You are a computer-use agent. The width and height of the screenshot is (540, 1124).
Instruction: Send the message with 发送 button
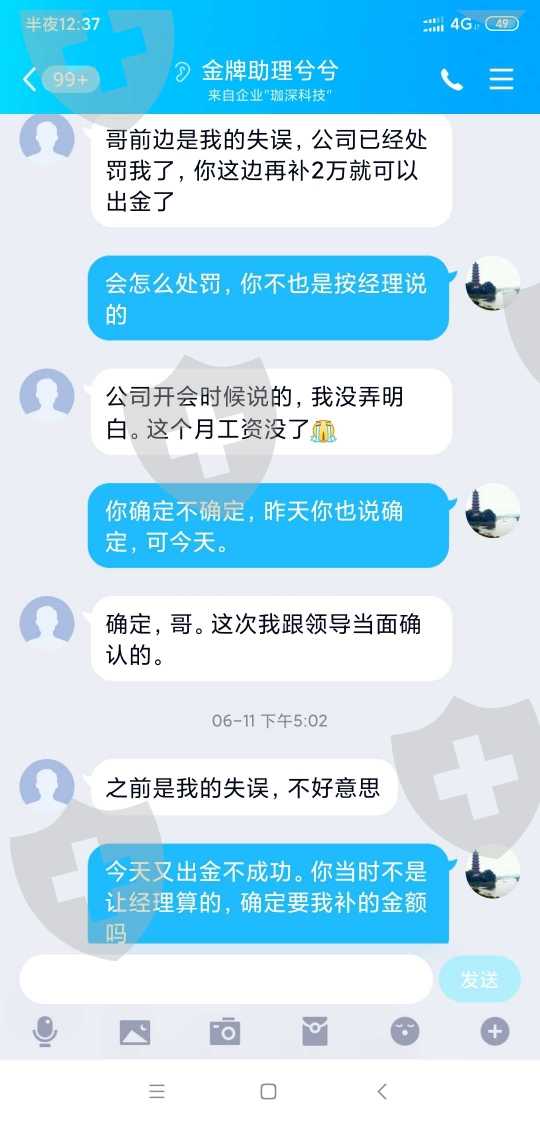479,979
